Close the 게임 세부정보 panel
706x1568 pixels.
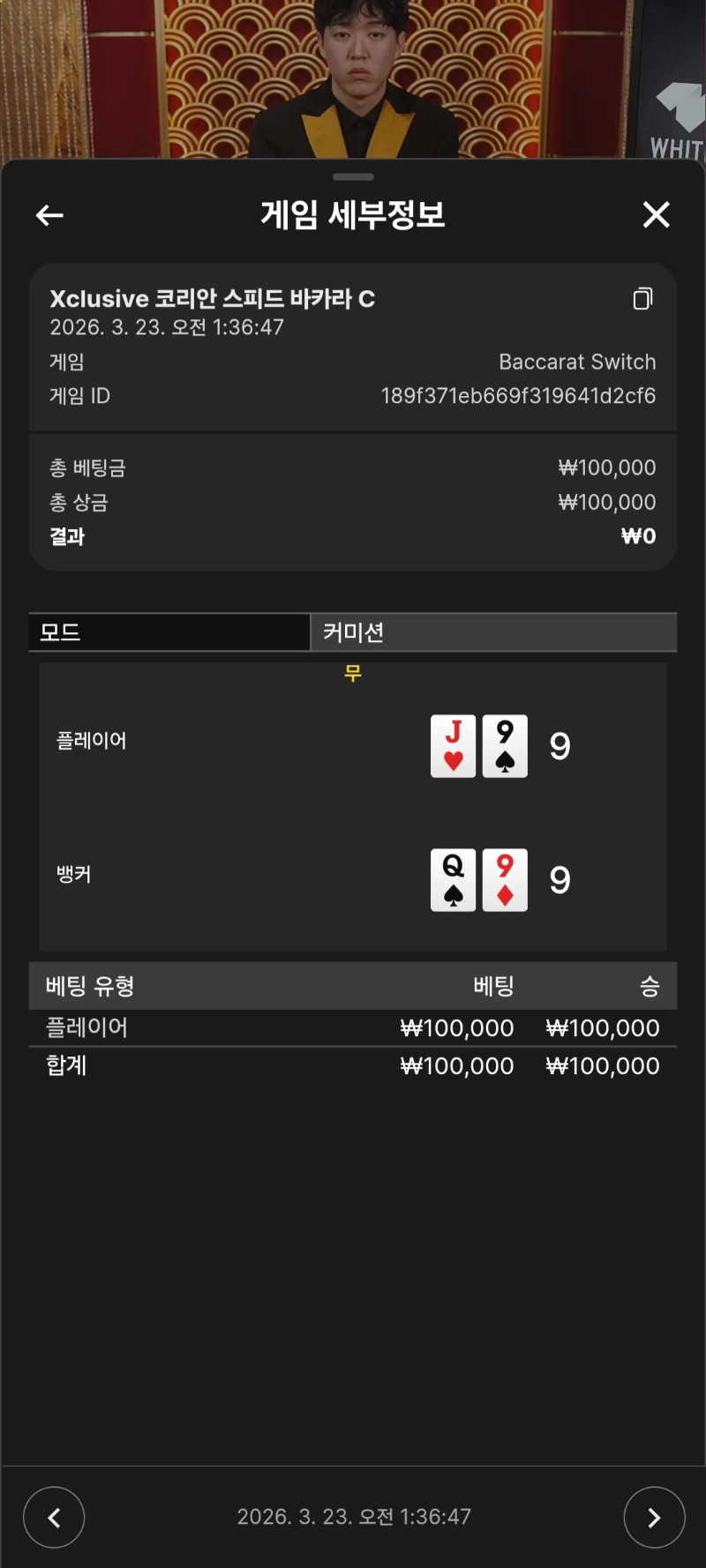coord(656,214)
